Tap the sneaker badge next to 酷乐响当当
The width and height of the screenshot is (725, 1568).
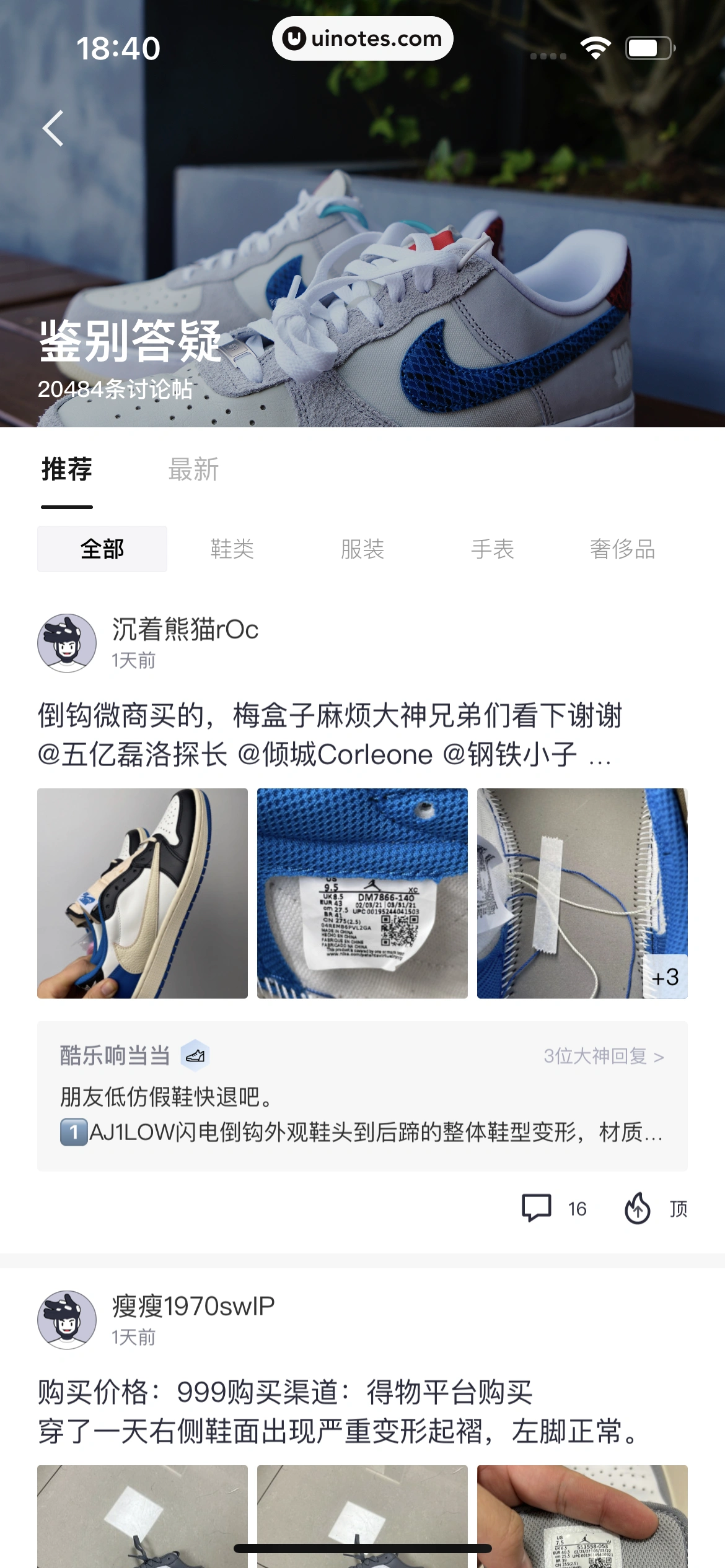(194, 1057)
